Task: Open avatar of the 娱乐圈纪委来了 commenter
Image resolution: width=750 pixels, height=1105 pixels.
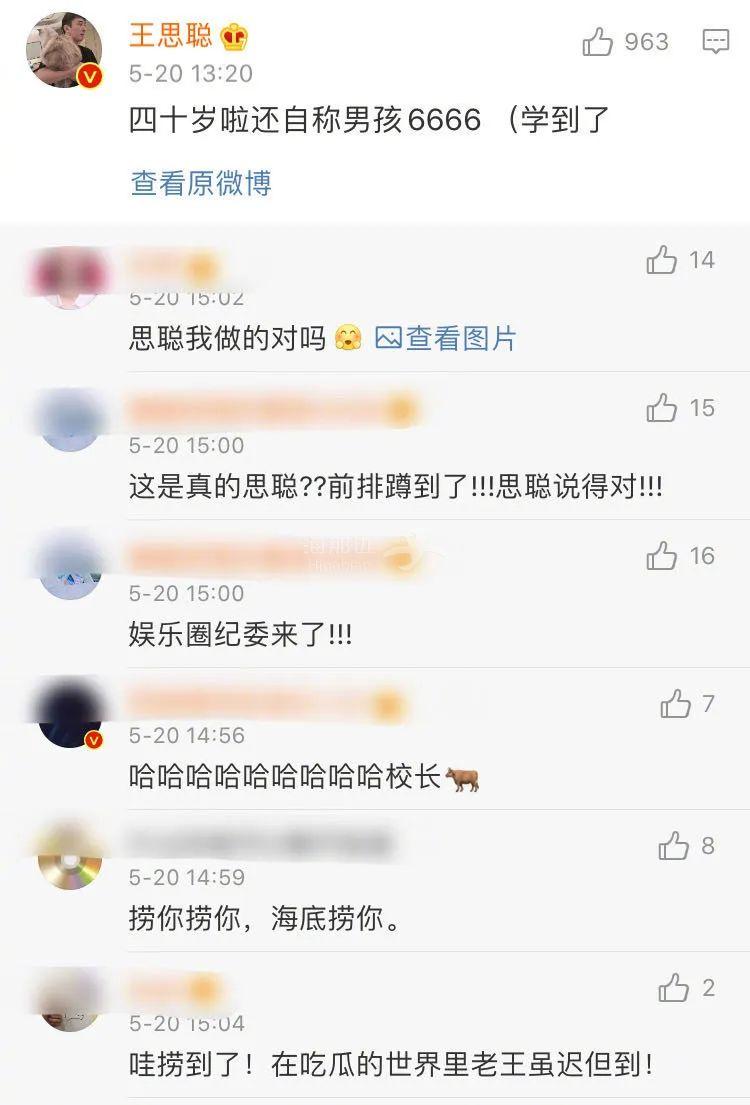Action: click(x=70, y=568)
